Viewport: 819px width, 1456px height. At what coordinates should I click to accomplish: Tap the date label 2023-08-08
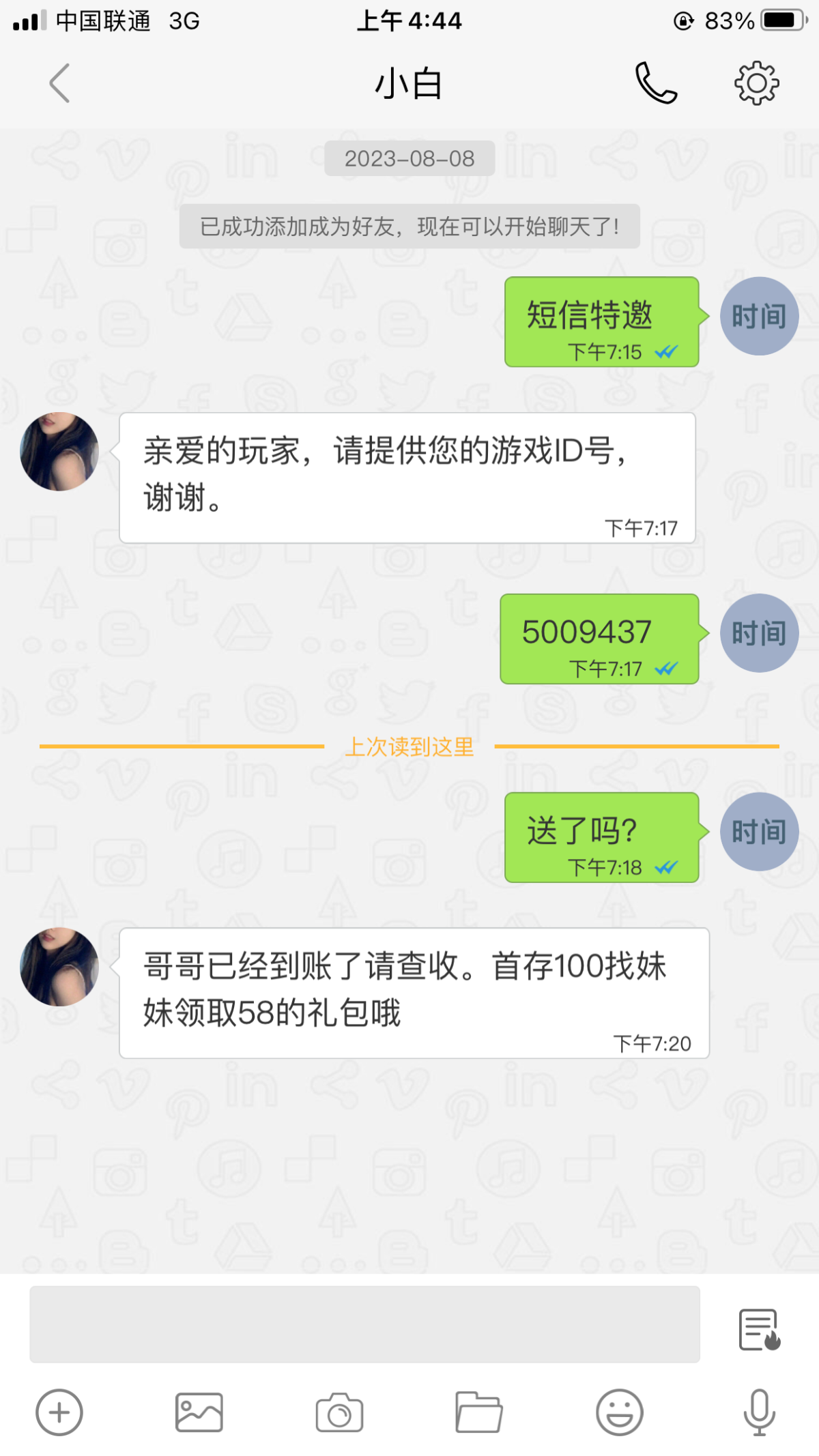[409, 158]
